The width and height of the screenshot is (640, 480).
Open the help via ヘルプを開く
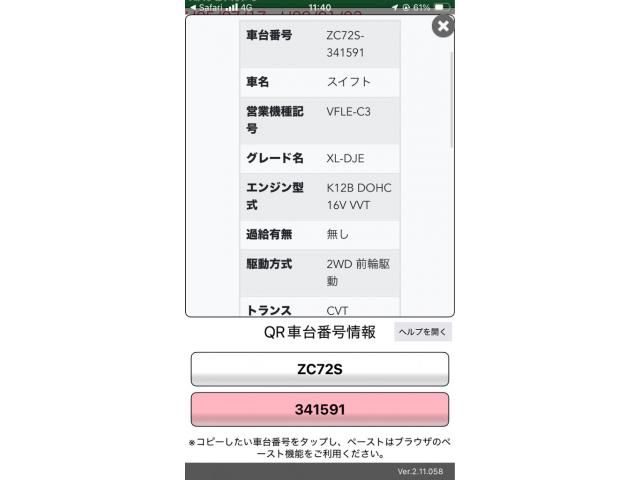tap(423, 332)
